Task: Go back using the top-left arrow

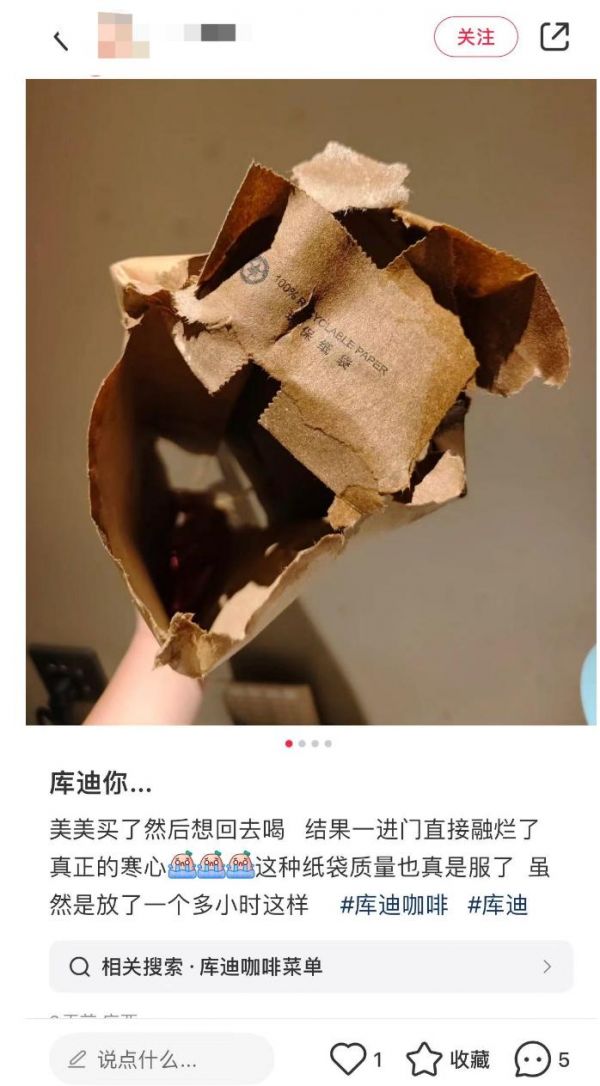Action: pos(60,40)
